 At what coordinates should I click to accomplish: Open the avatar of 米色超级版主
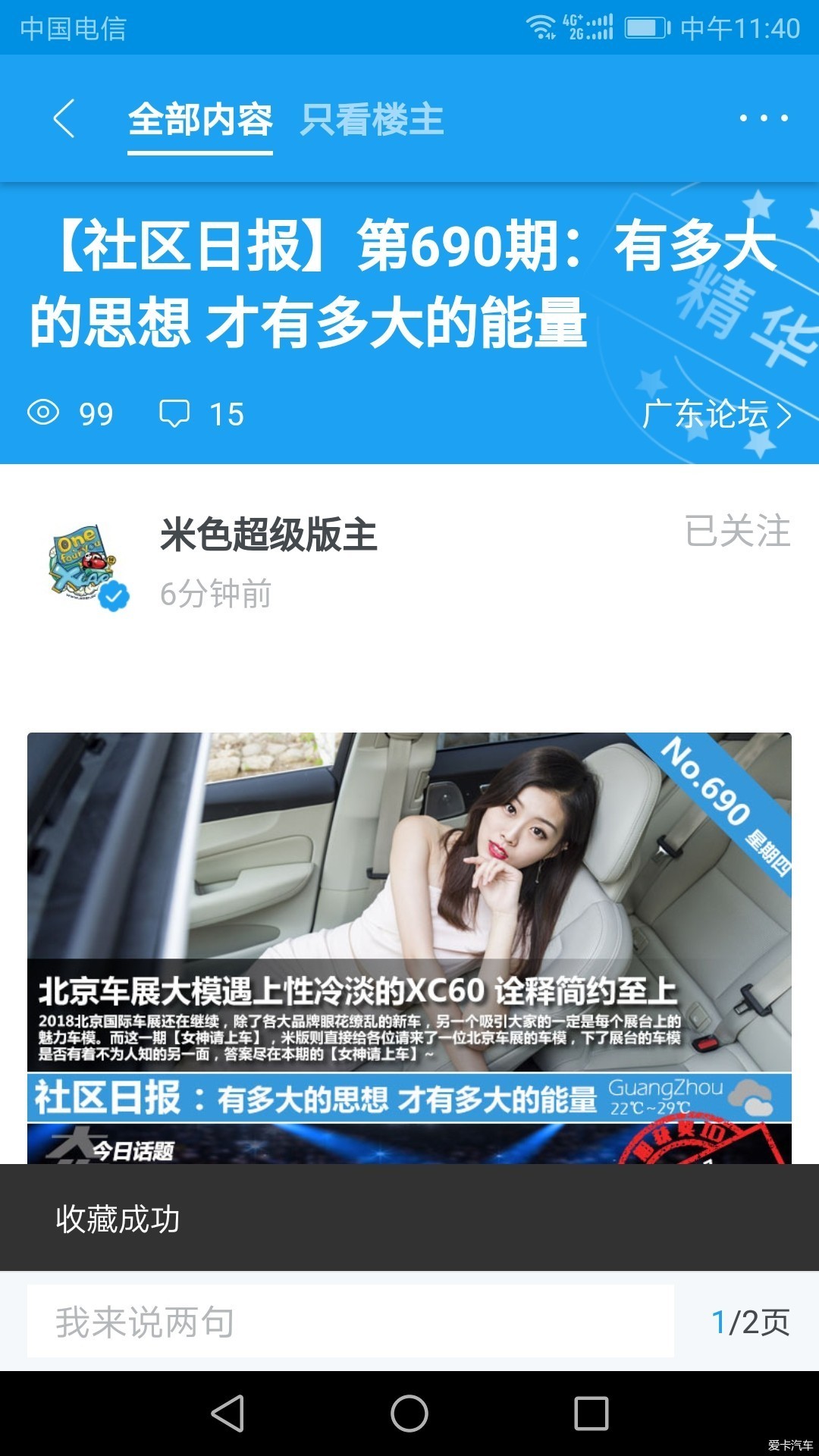(86, 565)
